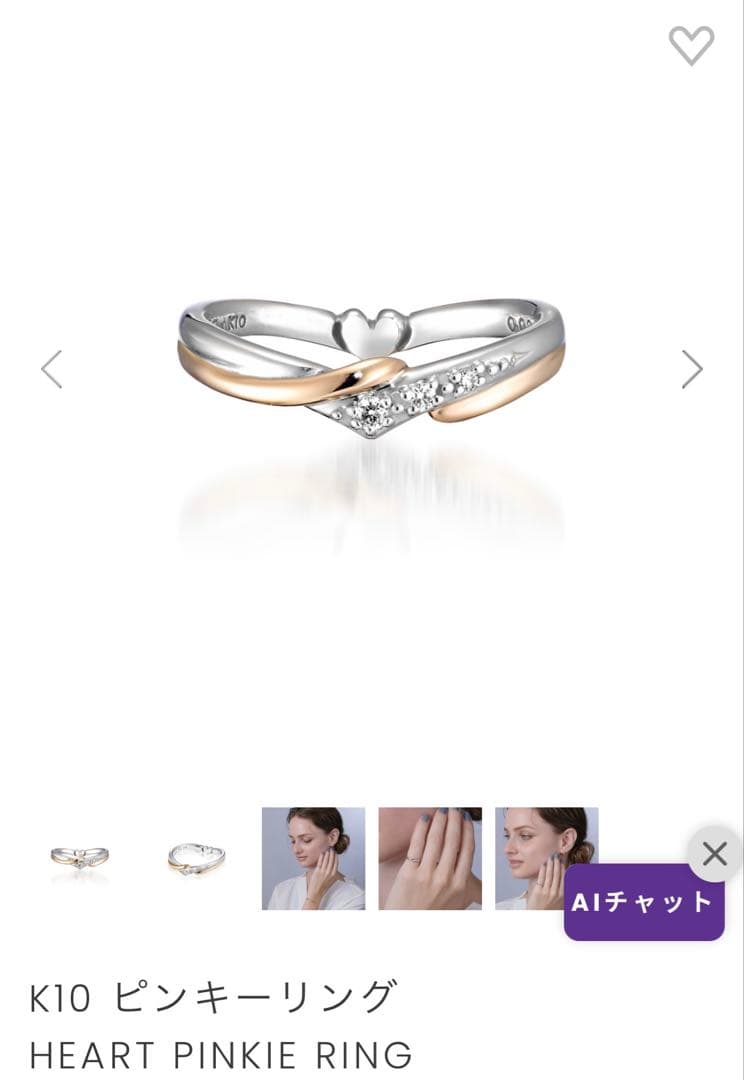Viewport: 744px width, 1080px height.
Task: Select the second angled ring thumbnail
Action: coord(196,858)
